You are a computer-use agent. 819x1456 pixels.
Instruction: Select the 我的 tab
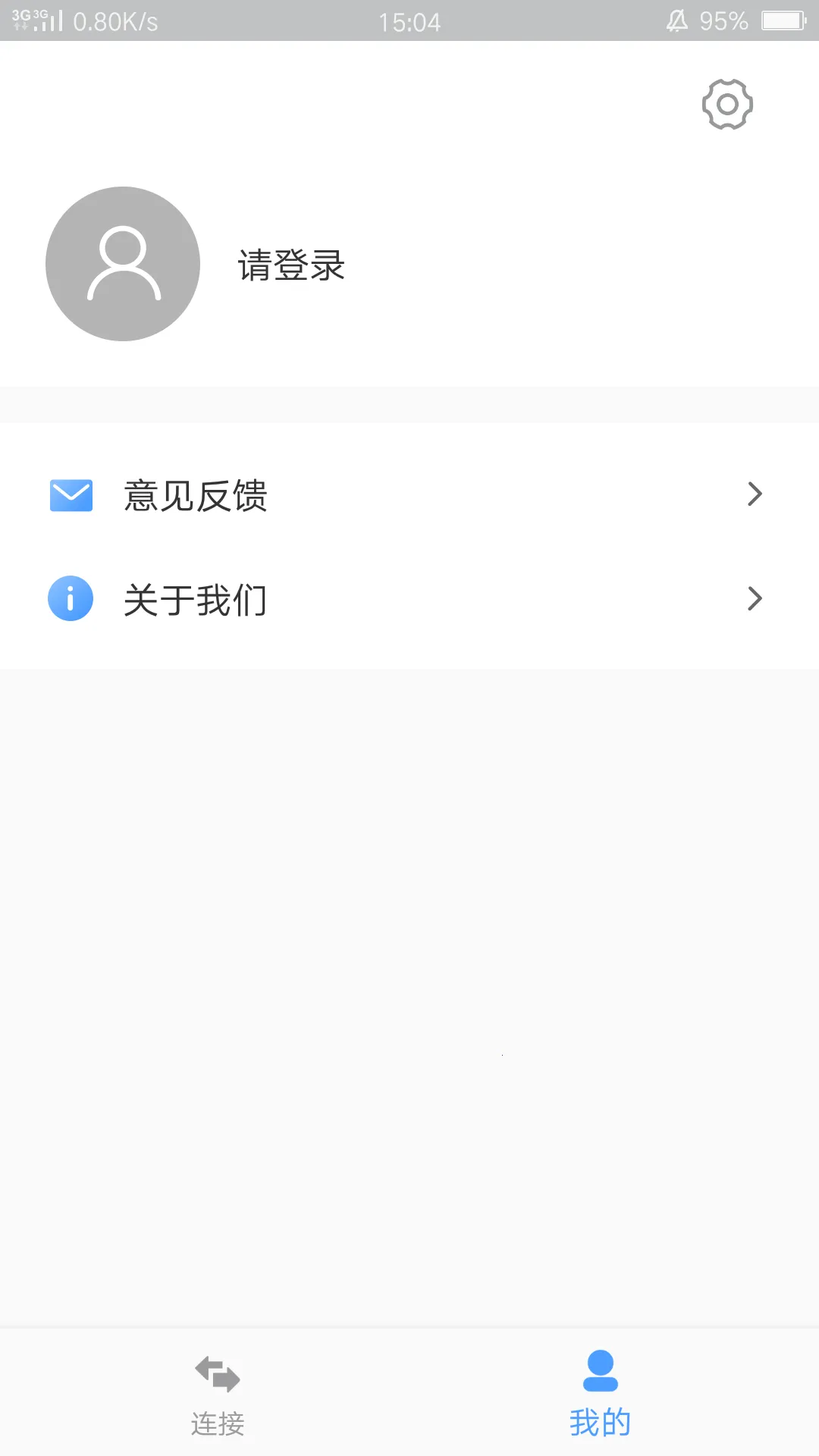(600, 1394)
